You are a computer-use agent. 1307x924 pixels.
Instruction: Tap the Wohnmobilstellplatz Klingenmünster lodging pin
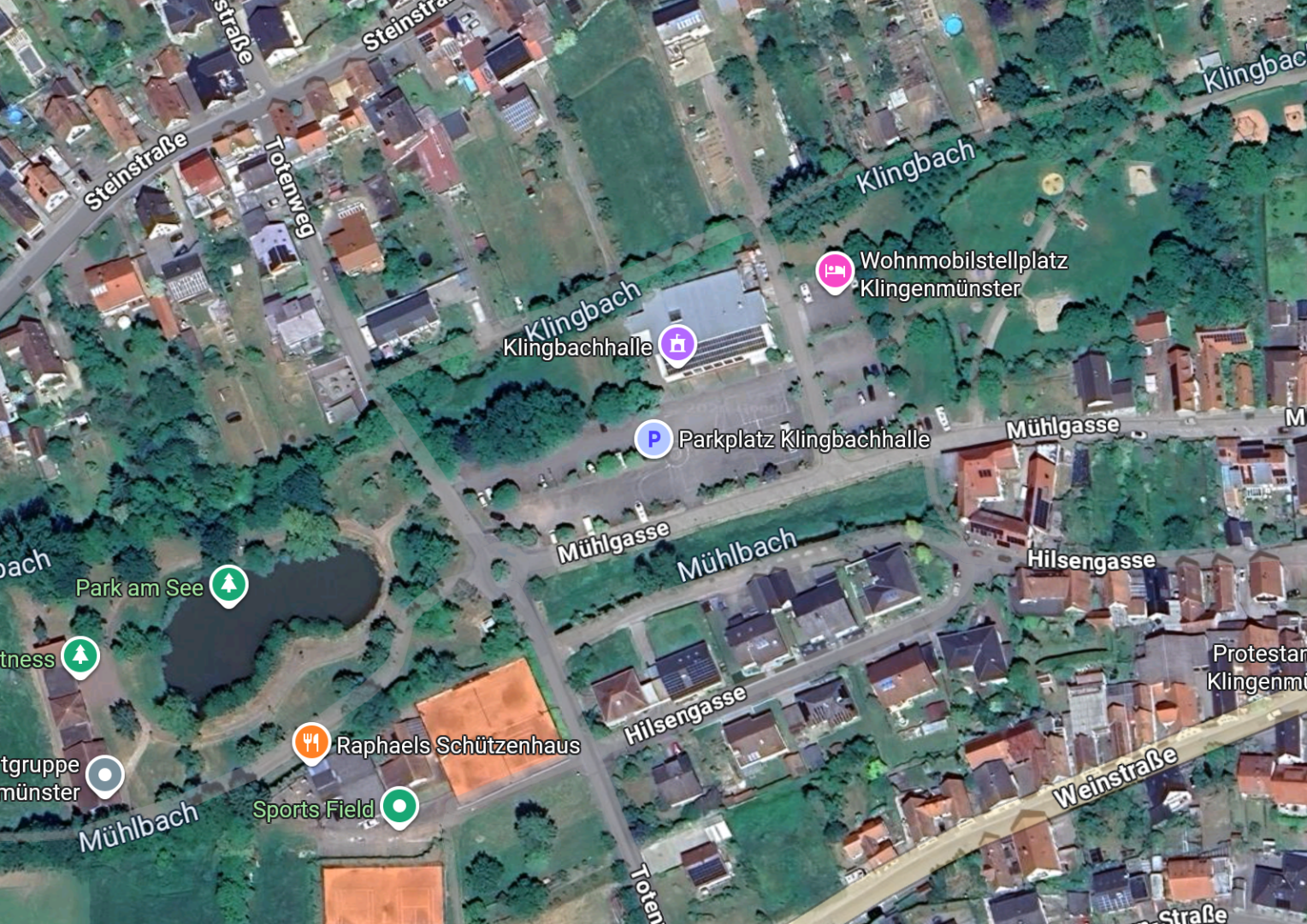834,271
